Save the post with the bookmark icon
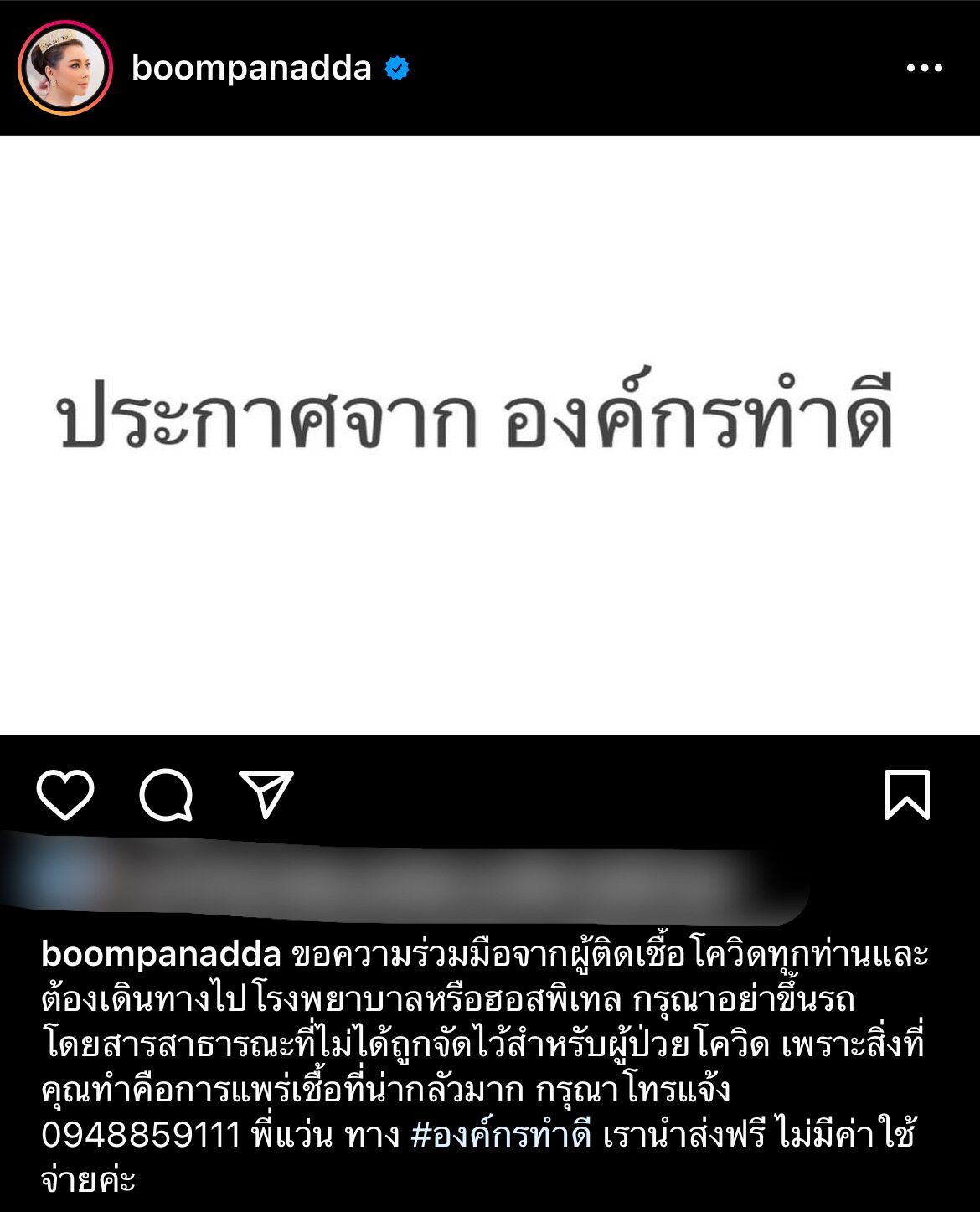Viewport: 980px width, 1212px height. [x=907, y=794]
